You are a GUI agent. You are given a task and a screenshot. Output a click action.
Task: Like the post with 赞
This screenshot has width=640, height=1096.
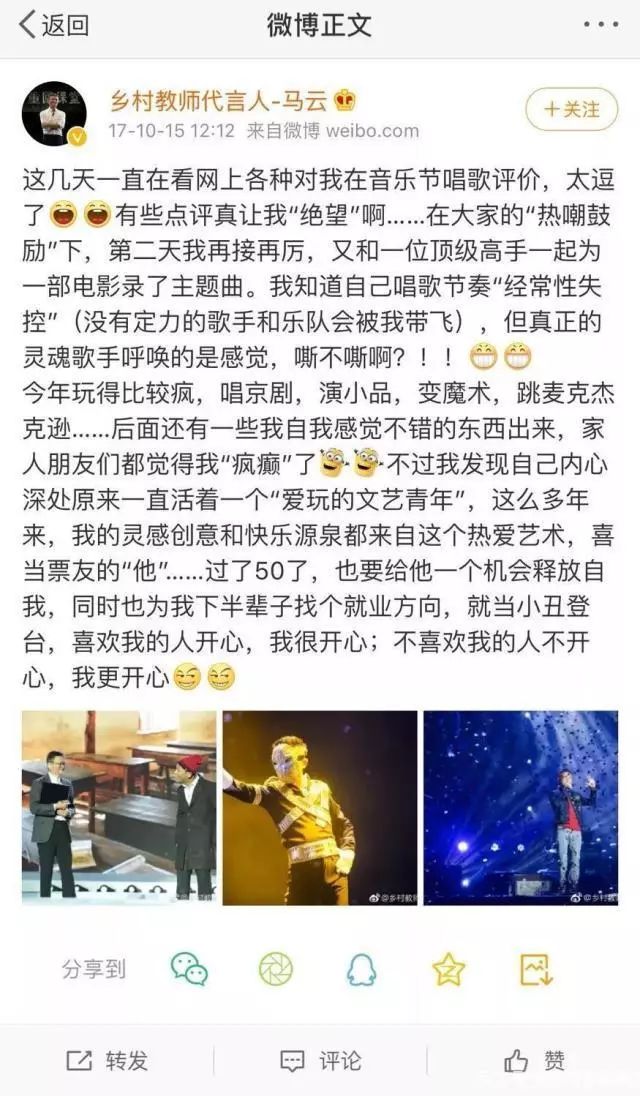point(534,1060)
